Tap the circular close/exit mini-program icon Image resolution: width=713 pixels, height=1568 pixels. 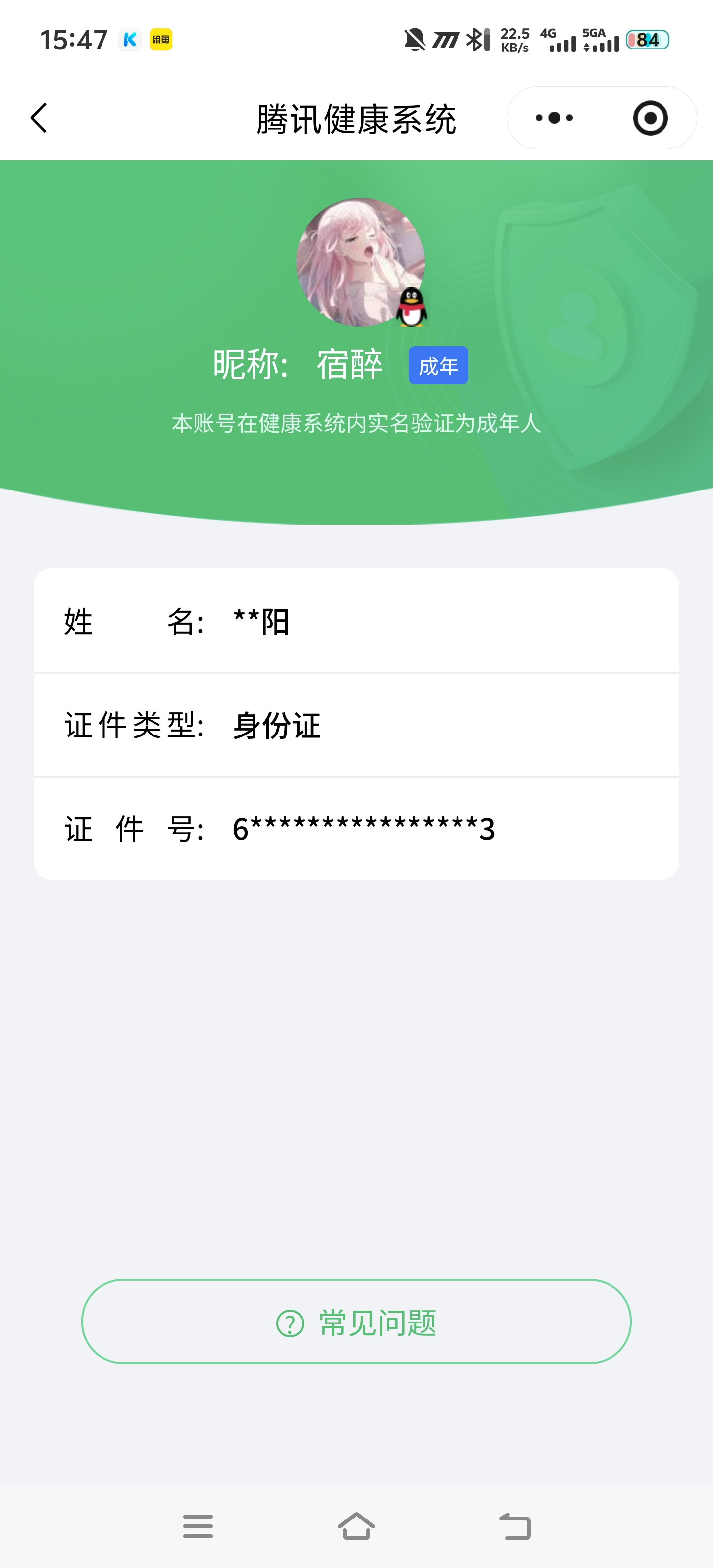pyautogui.click(x=650, y=117)
